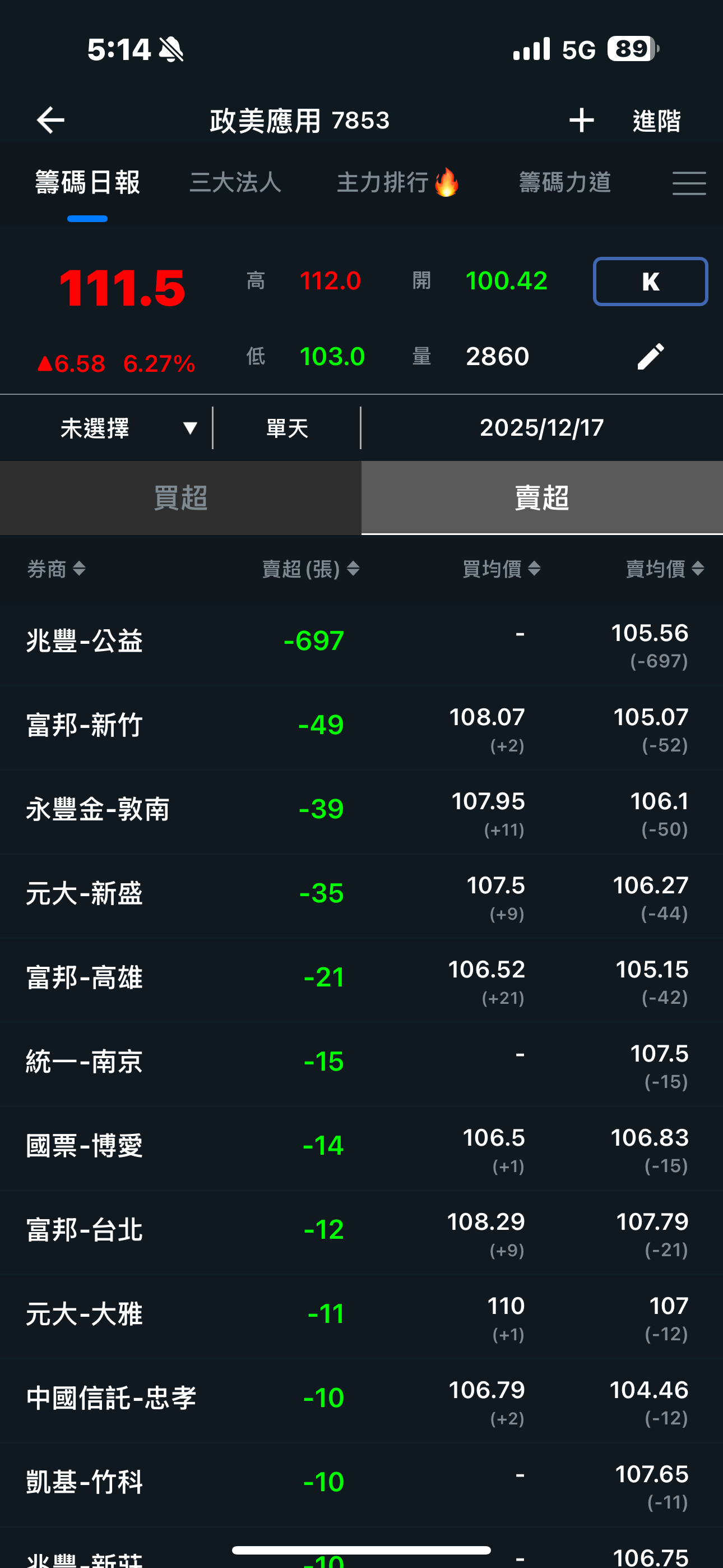The height and width of the screenshot is (1568, 723).
Task: Go back using the arrow
Action: click(50, 120)
